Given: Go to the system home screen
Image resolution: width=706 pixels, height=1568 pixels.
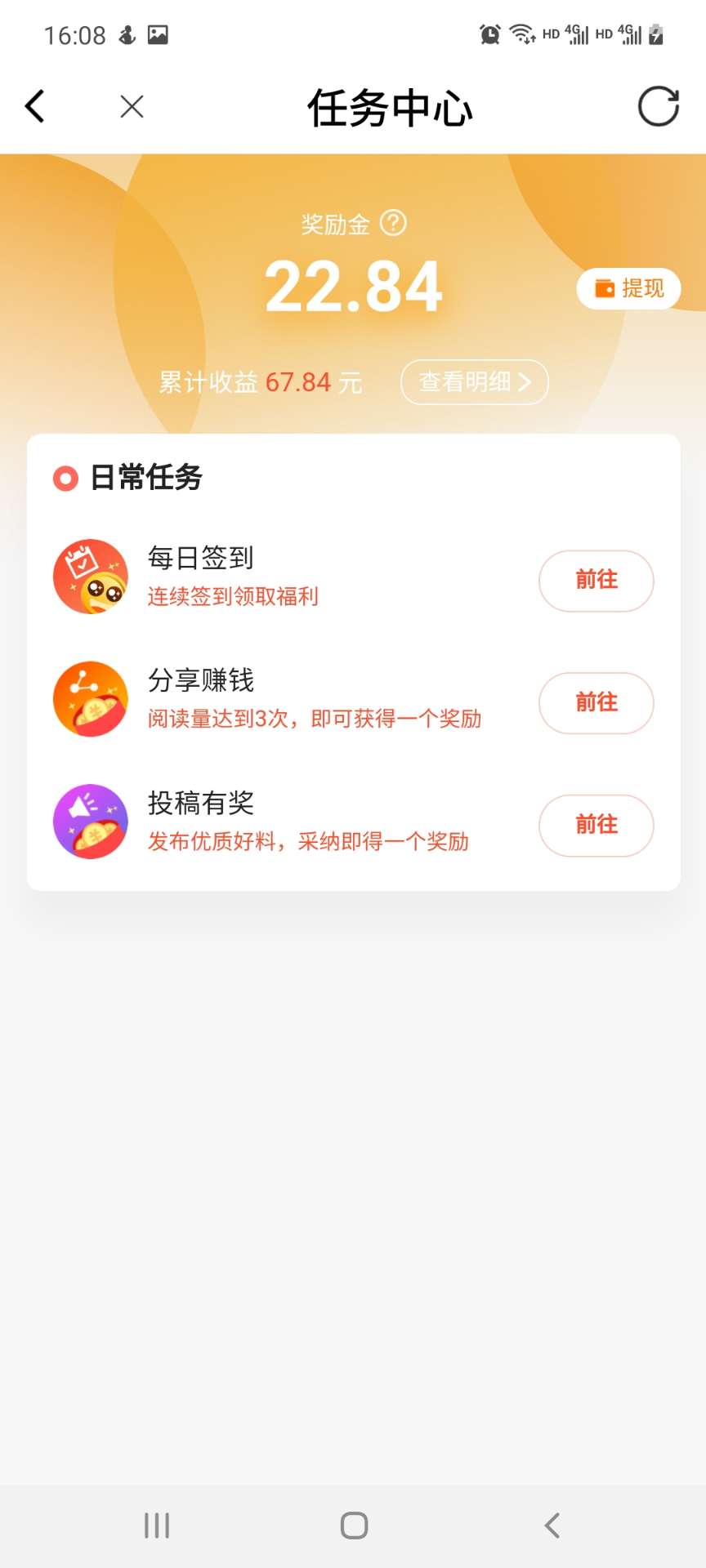Looking at the screenshot, I should (x=354, y=1525).
